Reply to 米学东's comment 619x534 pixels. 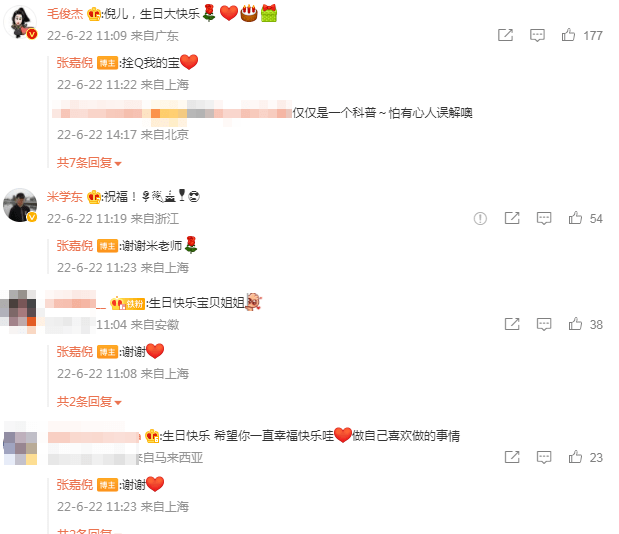coord(544,218)
